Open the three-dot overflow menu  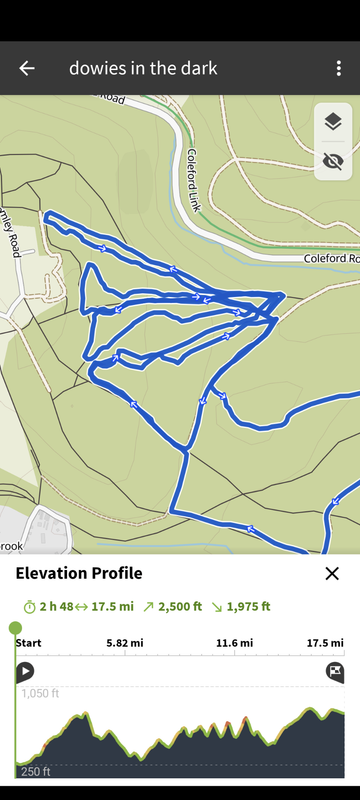coord(339,68)
